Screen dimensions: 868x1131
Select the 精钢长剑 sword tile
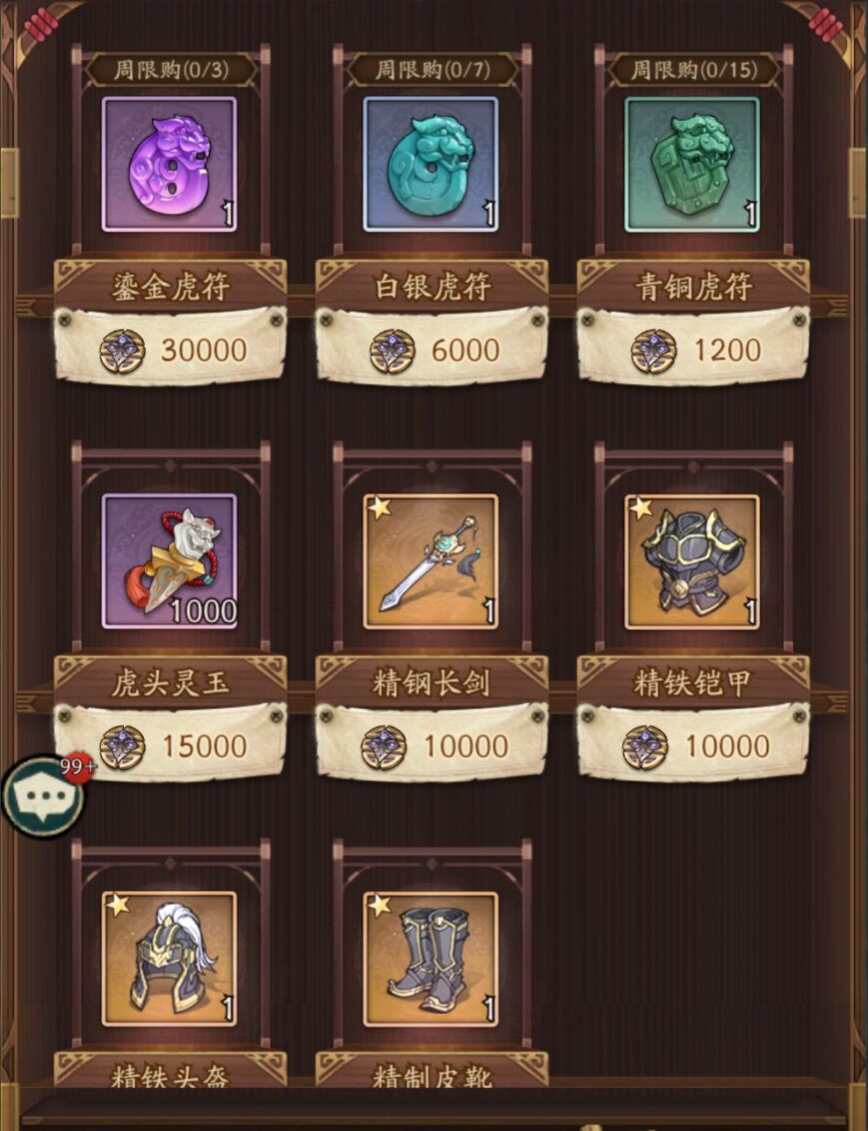click(430, 561)
